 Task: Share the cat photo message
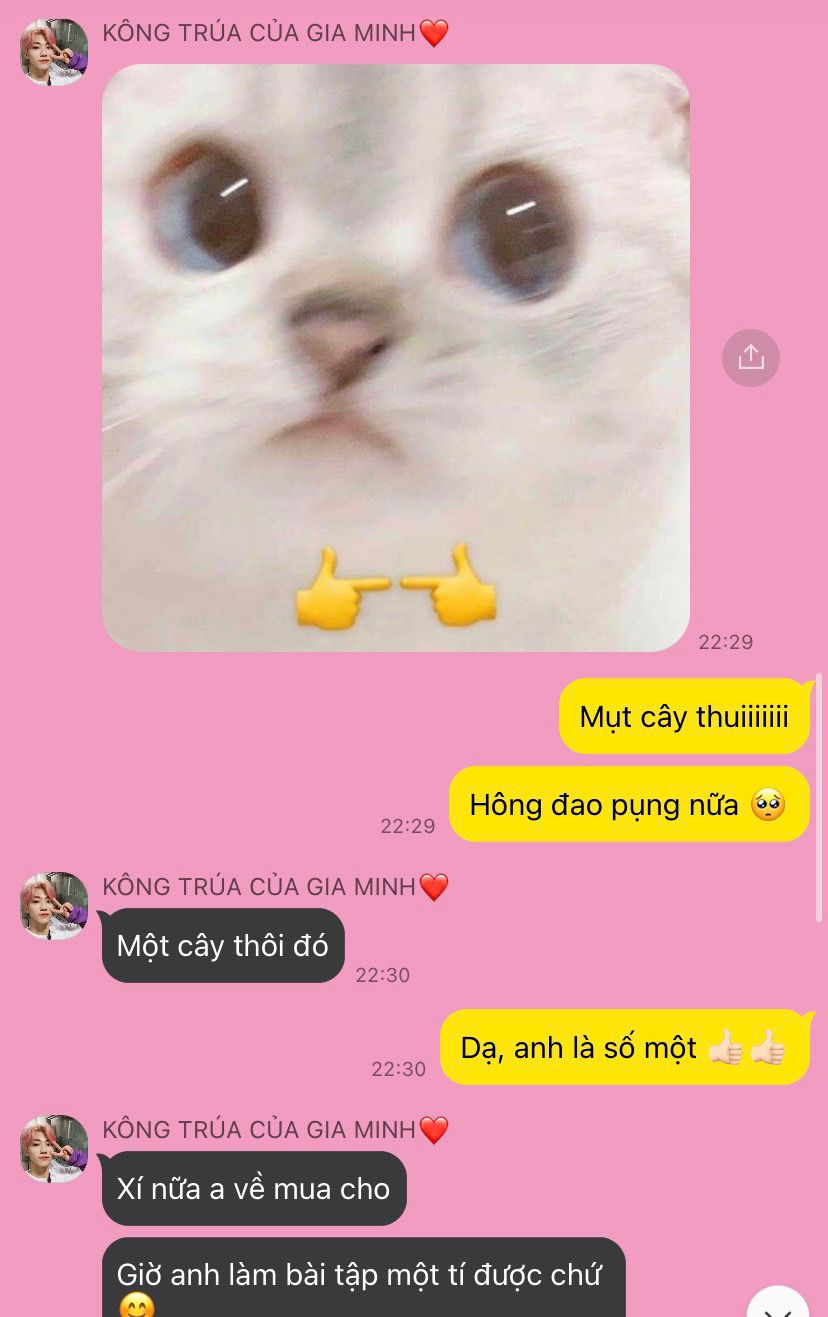pos(750,358)
